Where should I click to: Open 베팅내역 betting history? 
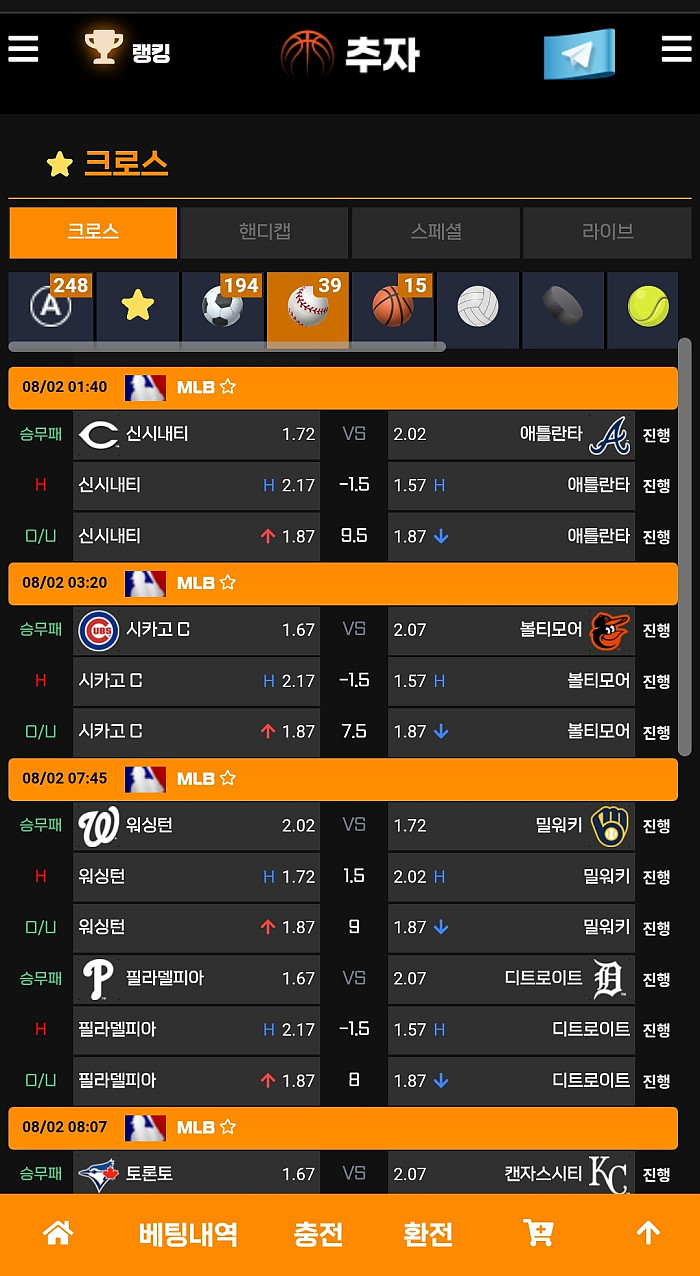pos(188,1234)
